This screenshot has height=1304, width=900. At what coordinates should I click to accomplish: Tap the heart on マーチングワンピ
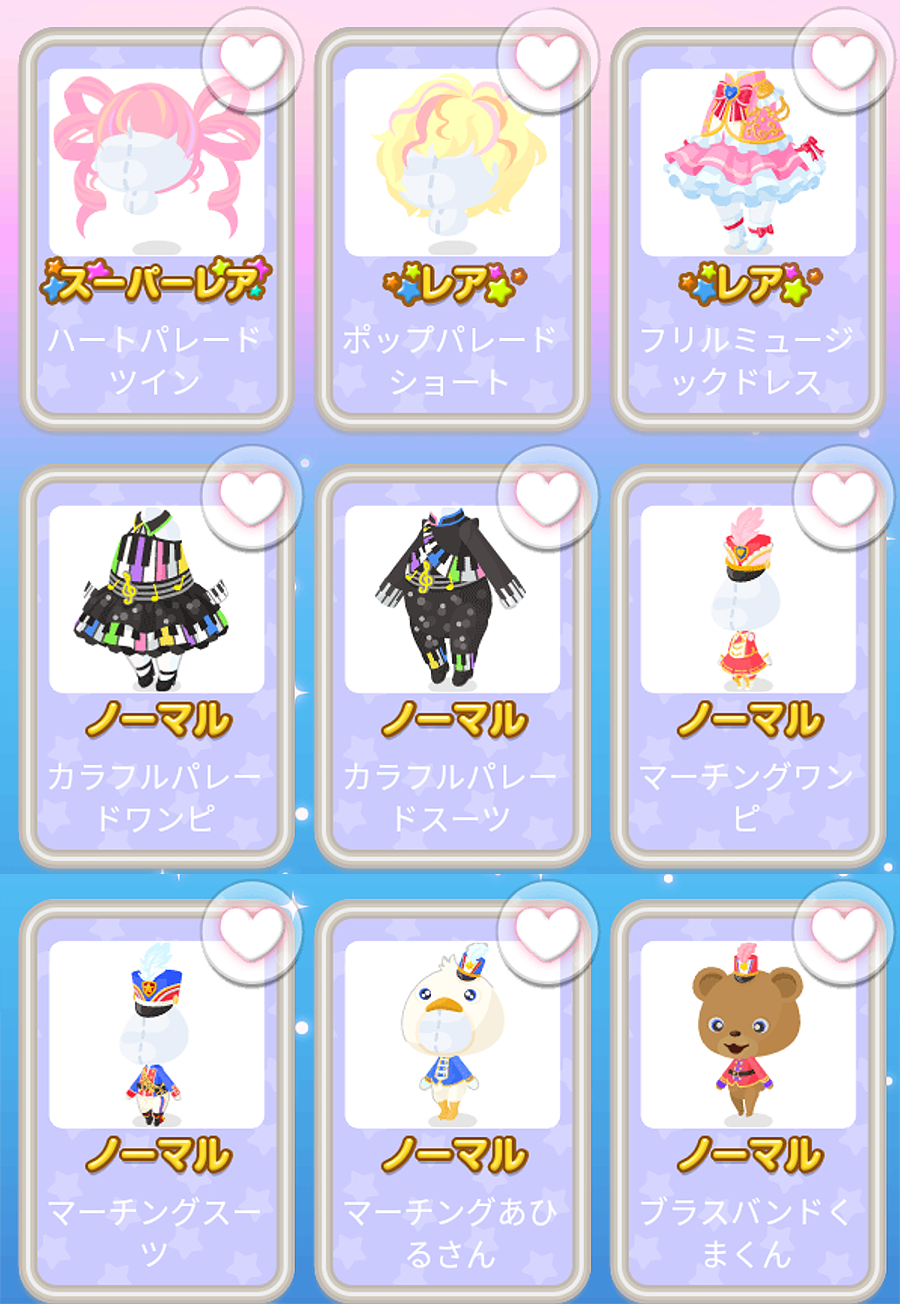[842, 495]
